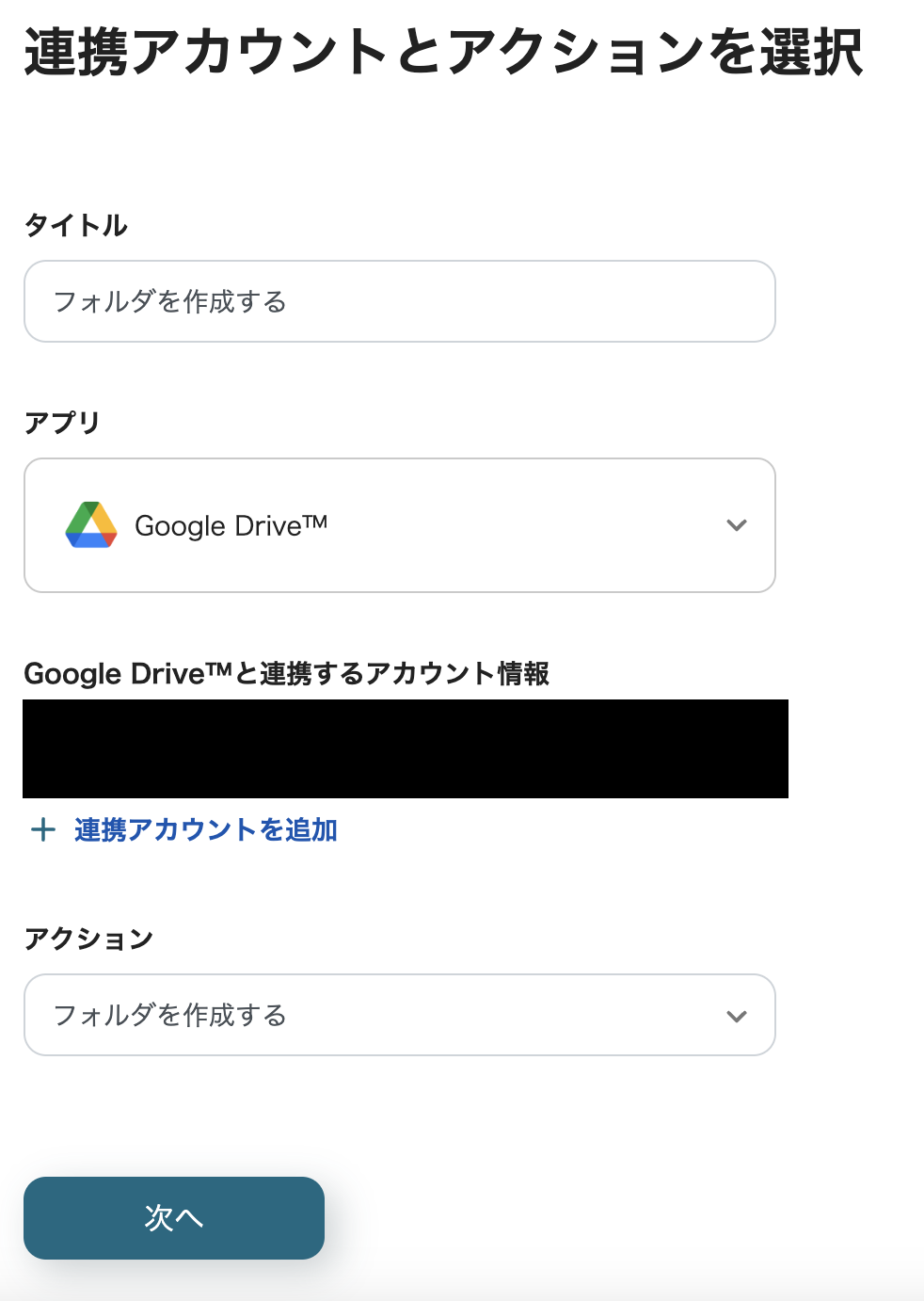Tap the タイトル text field
The image size is (924, 1301).
(x=399, y=301)
